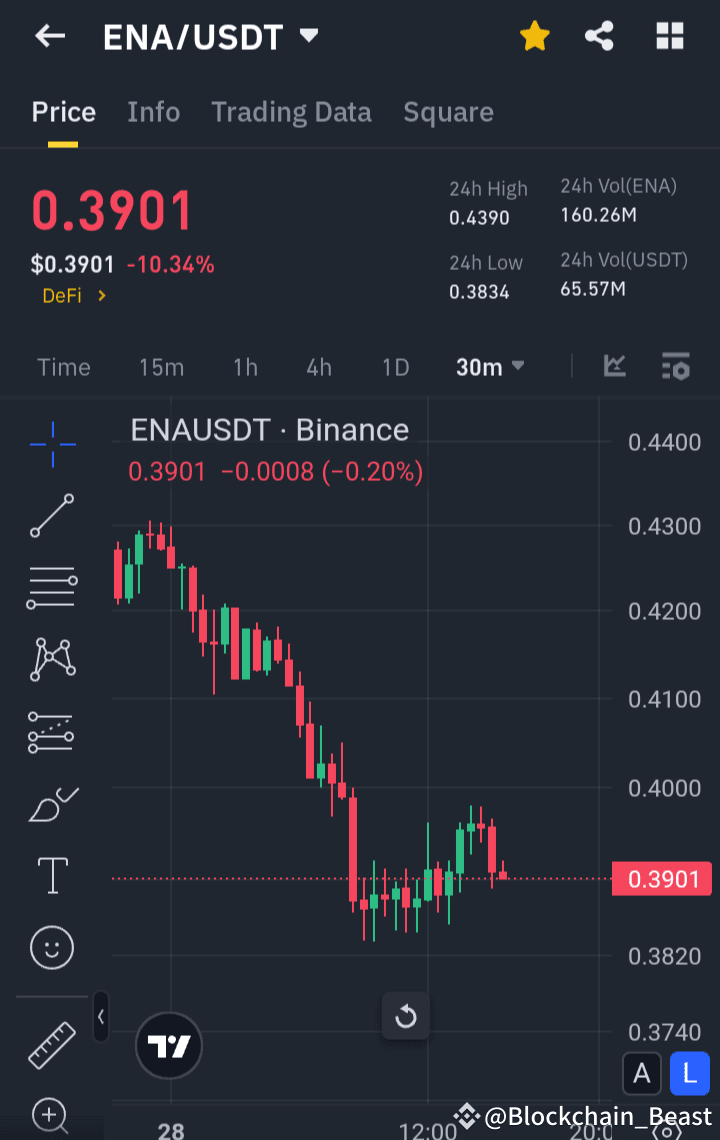Select the trend line drawing tool

point(51,516)
